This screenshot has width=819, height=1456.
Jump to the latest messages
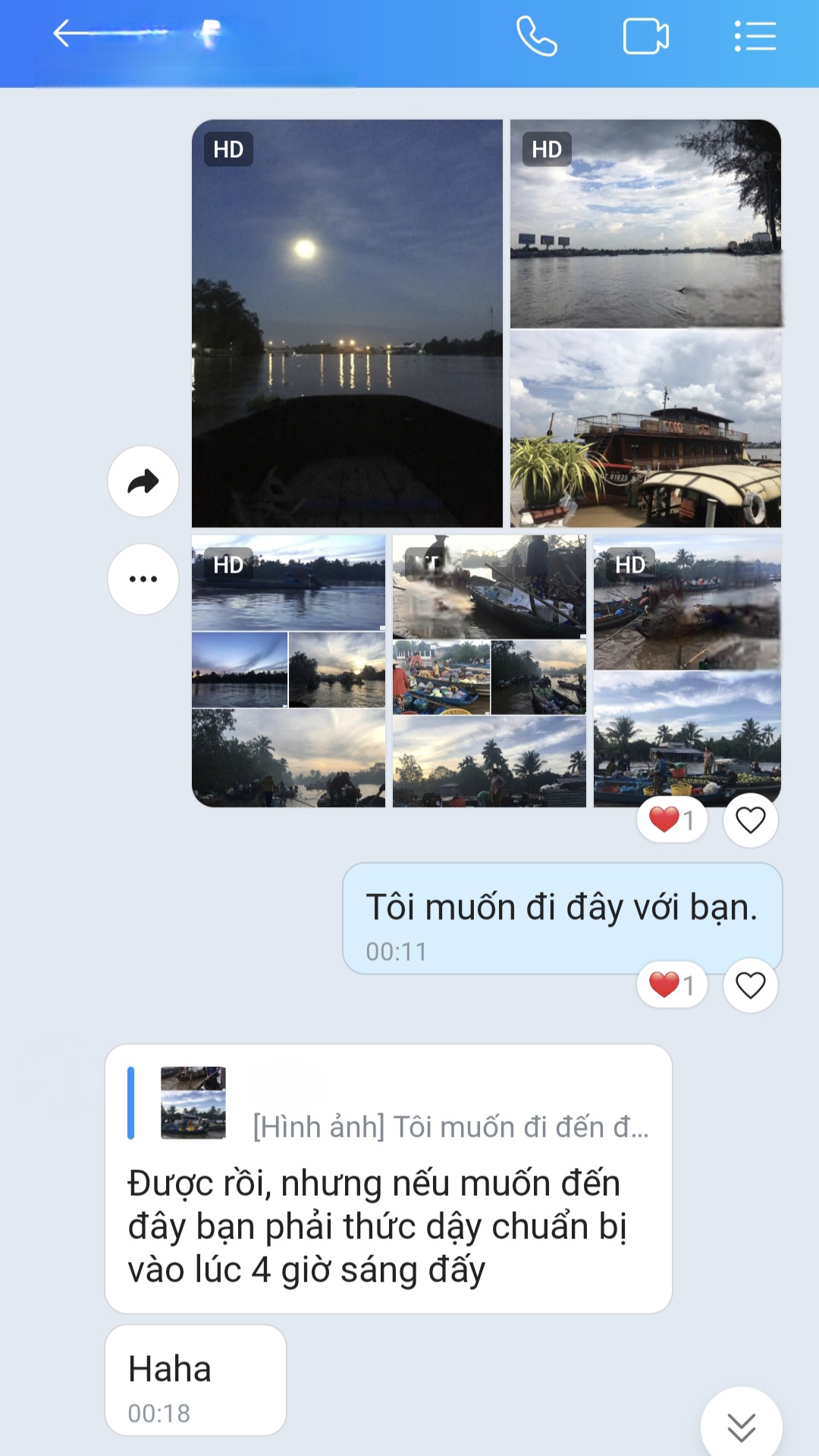click(x=741, y=1426)
